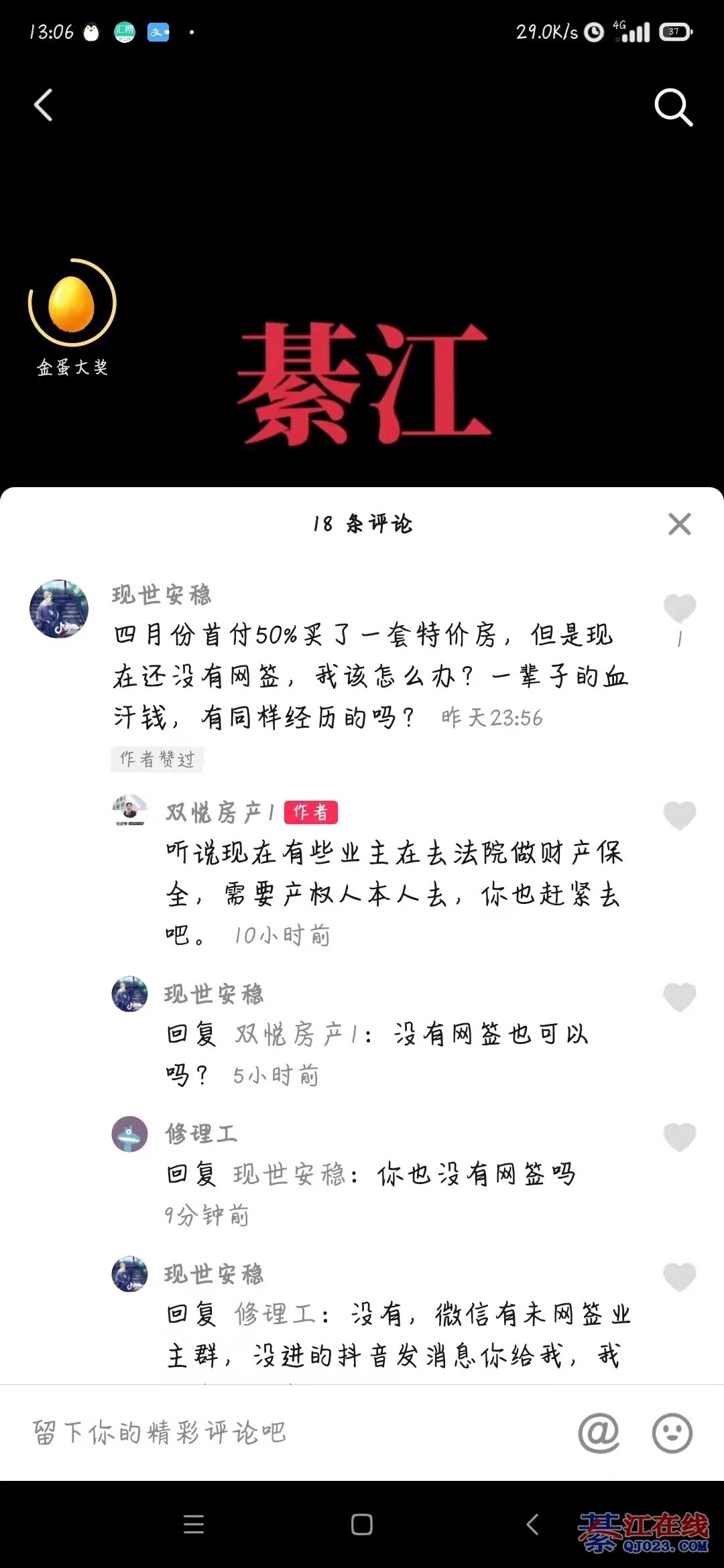This screenshot has width=724, height=1568.
Task: Mention someone with the @ icon
Action: [599, 1433]
